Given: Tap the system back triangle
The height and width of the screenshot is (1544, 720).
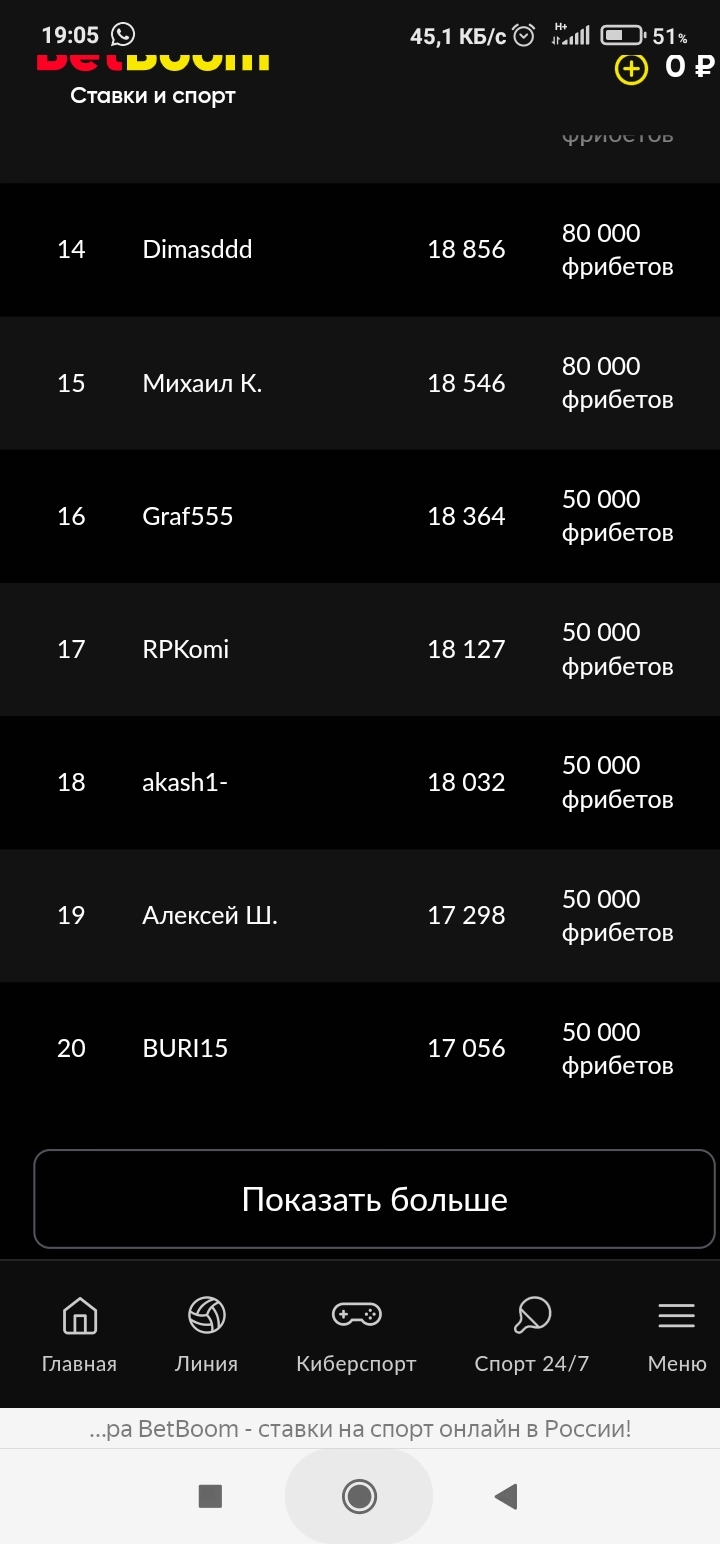Looking at the screenshot, I should 506,1496.
